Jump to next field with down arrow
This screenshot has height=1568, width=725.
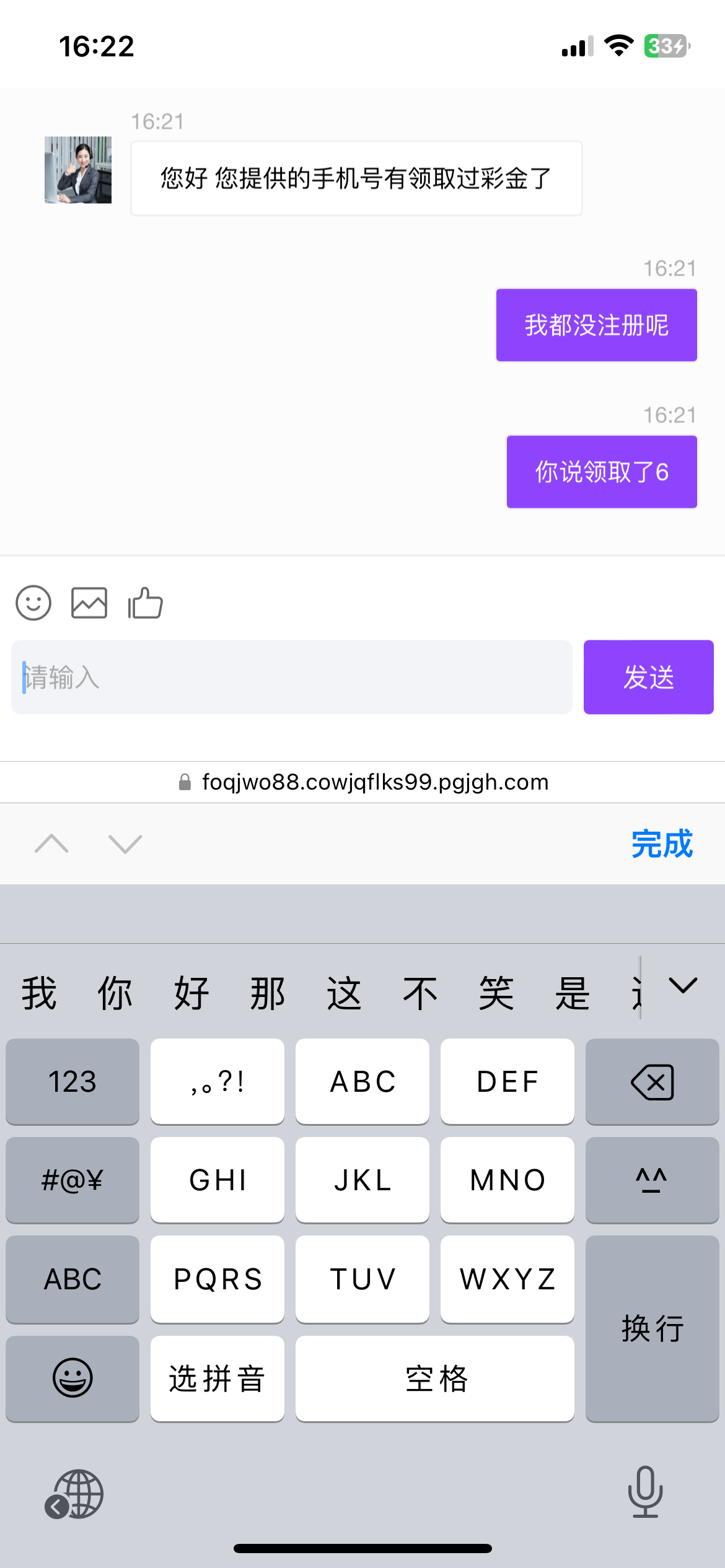pos(125,843)
